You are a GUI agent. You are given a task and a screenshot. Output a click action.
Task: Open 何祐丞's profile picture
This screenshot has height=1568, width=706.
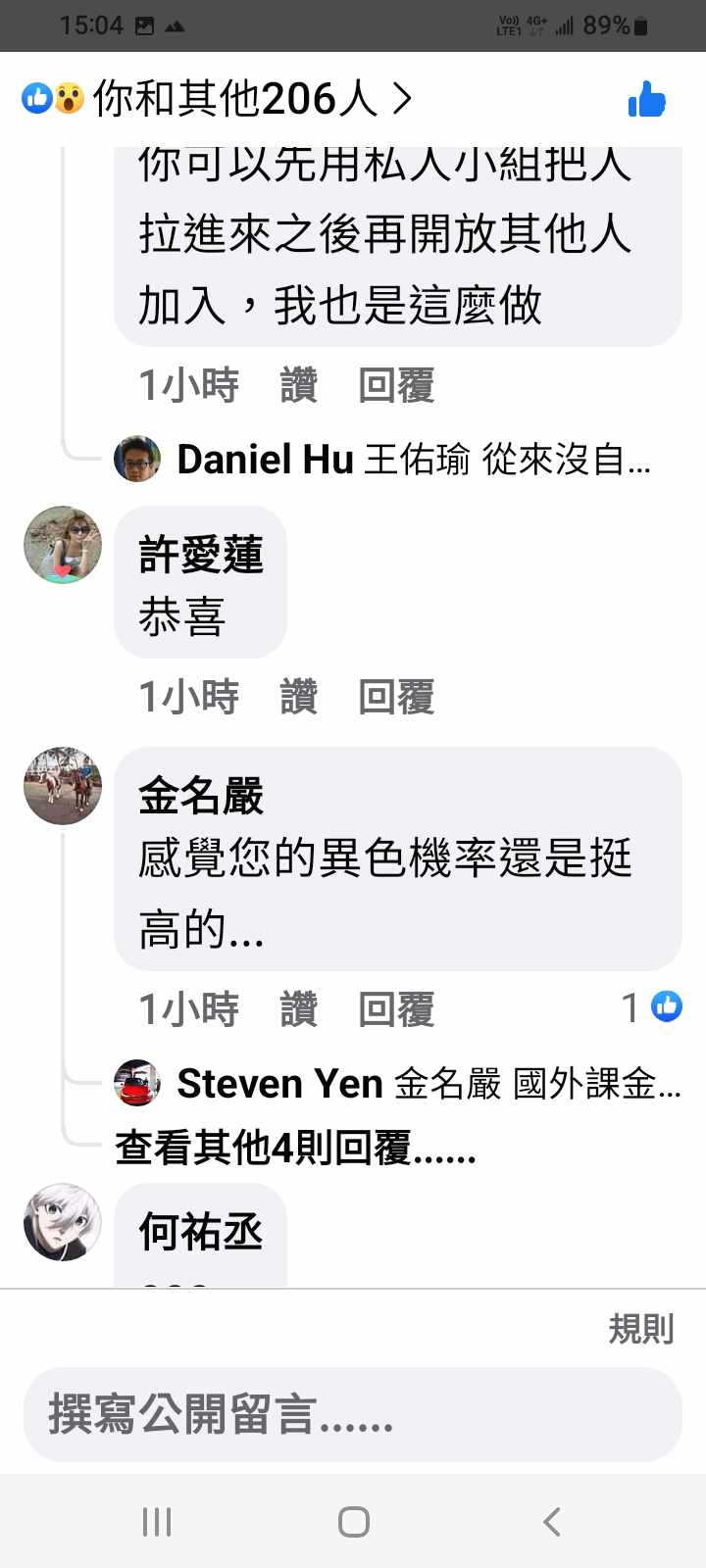[x=63, y=1222]
